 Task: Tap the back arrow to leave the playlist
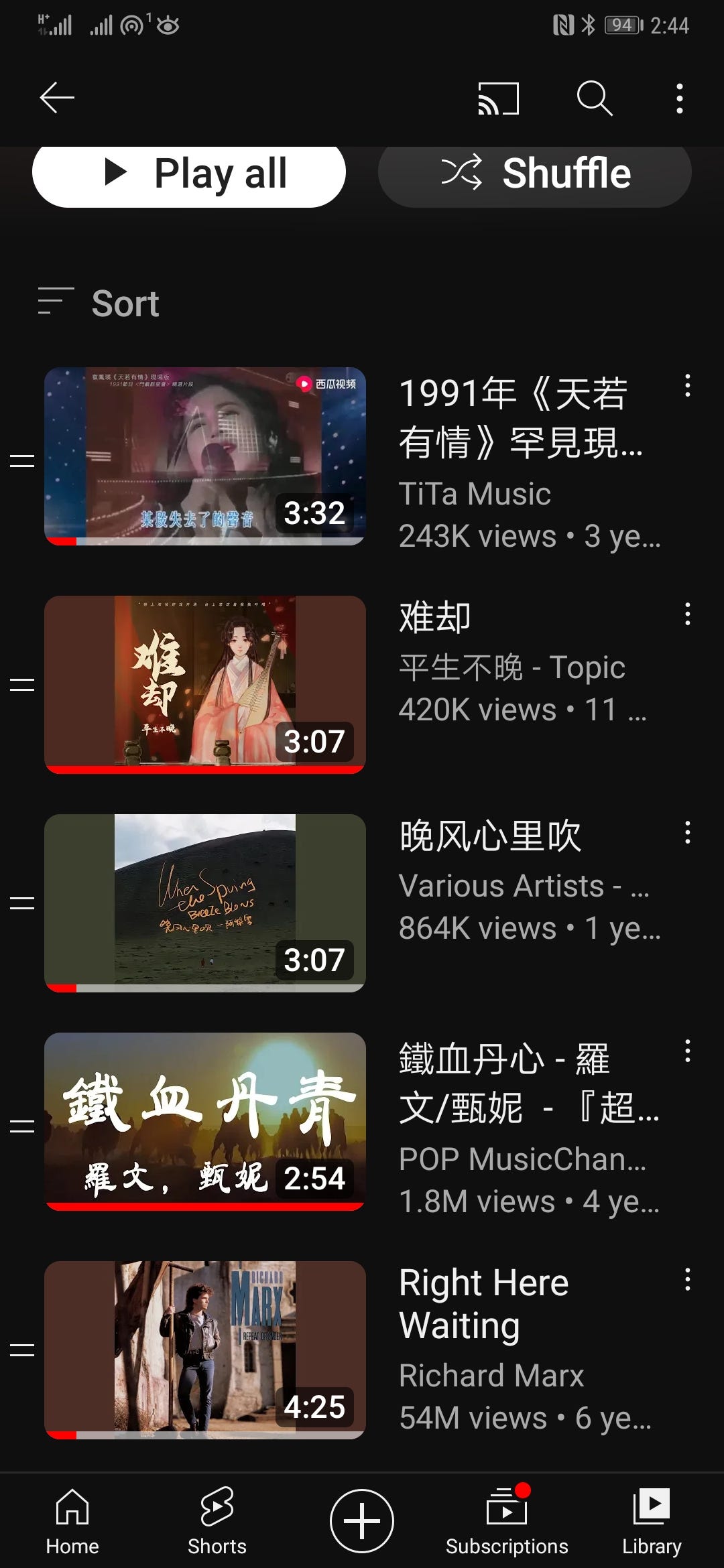pos(56,97)
